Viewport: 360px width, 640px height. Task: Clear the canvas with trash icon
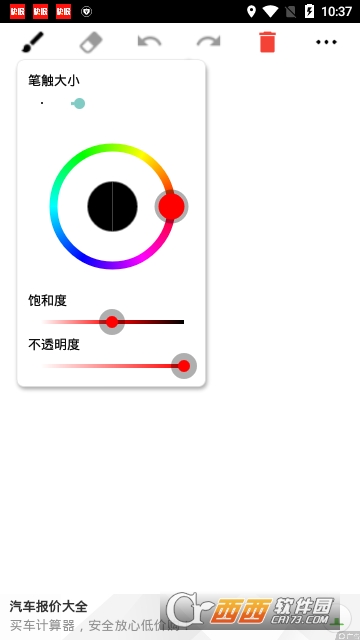click(x=268, y=42)
